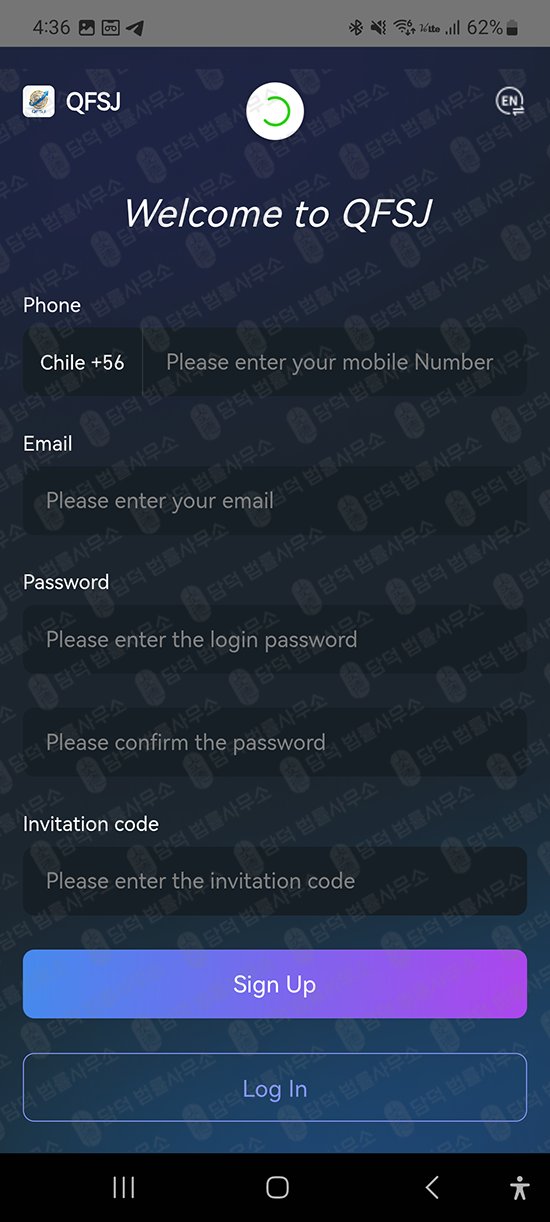Image resolution: width=550 pixels, height=1222 pixels.
Task: Go back with system back button
Action: 432,1187
